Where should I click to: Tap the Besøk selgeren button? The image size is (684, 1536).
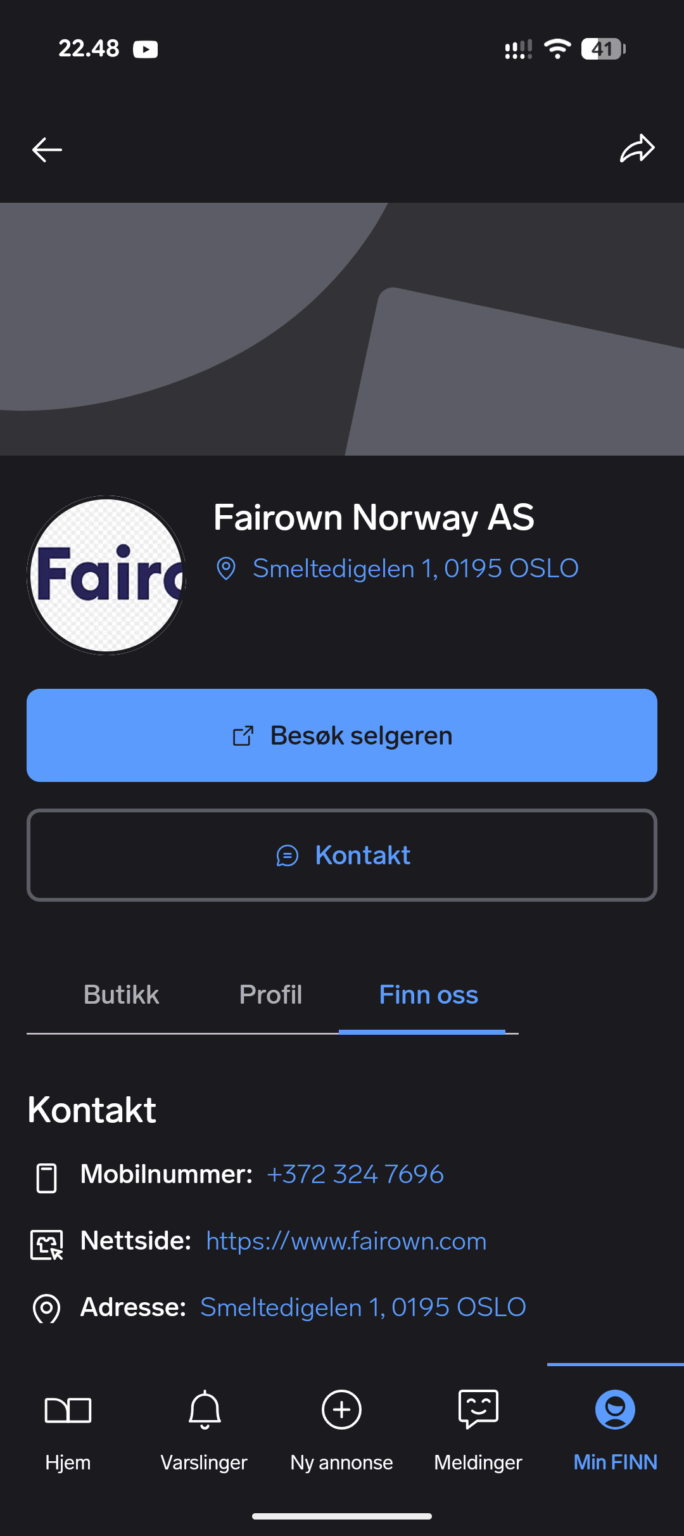[342, 735]
